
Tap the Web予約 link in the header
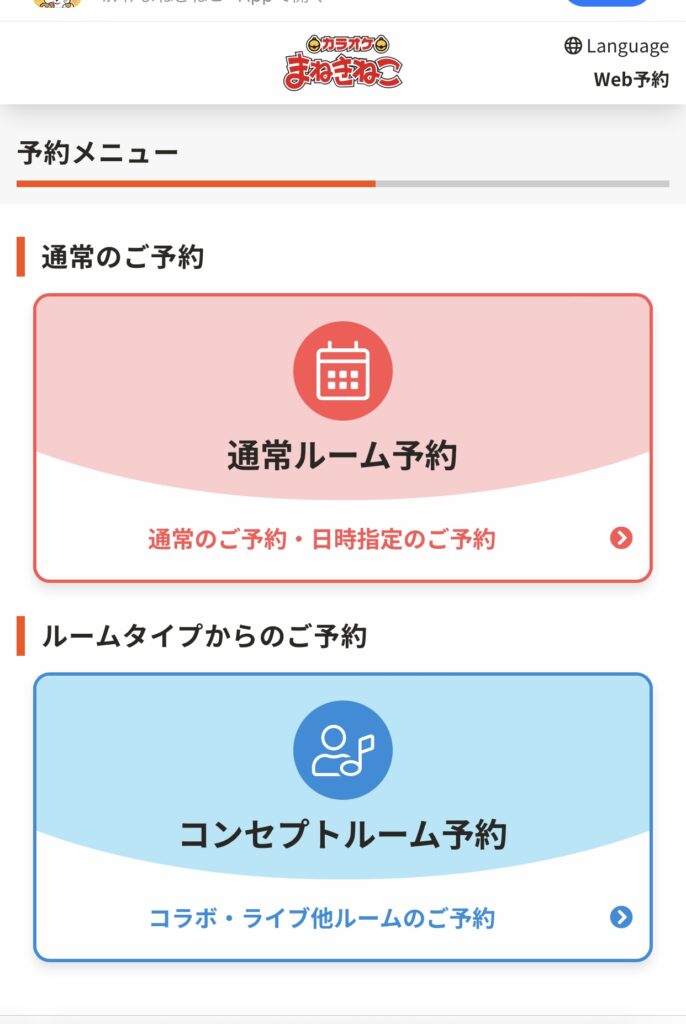point(631,80)
